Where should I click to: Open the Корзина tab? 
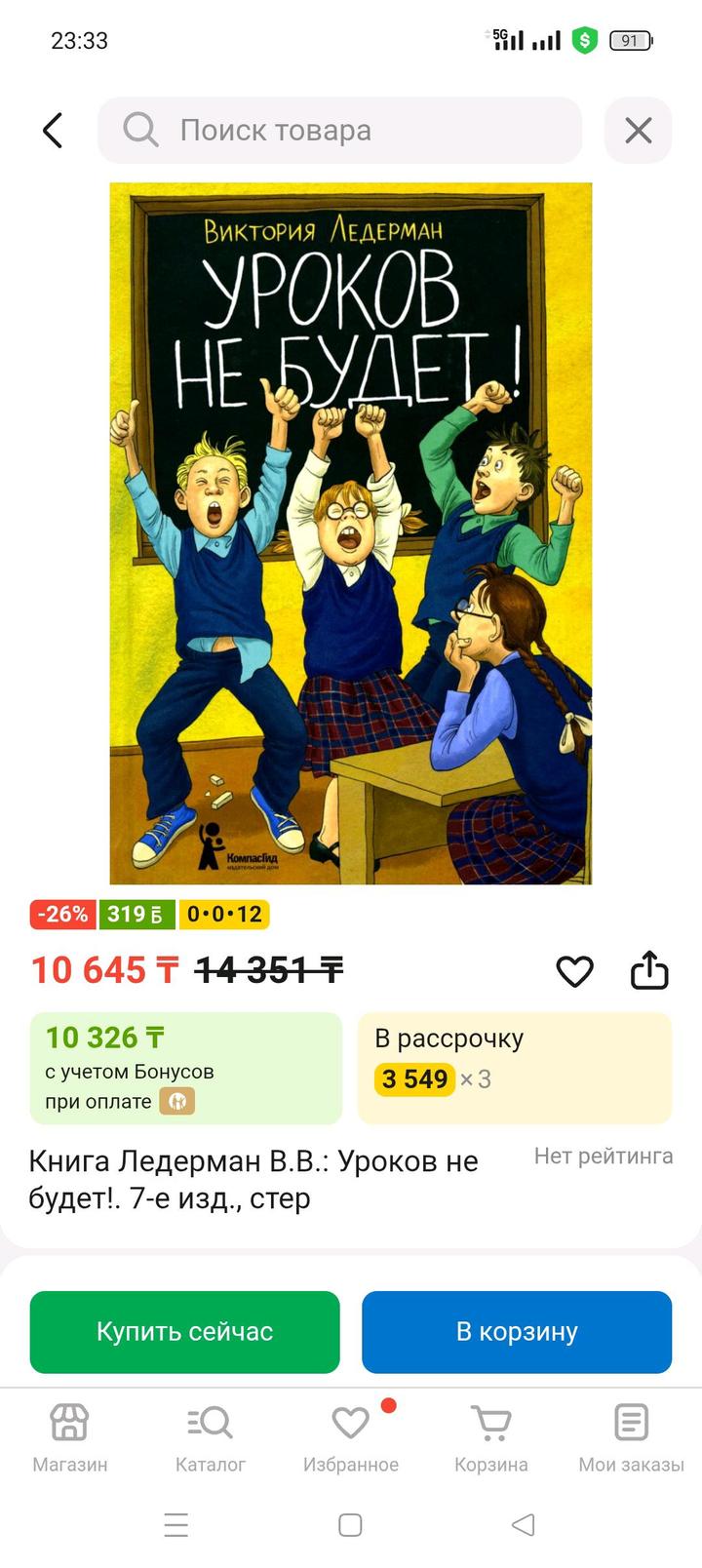(x=491, y=1438)
